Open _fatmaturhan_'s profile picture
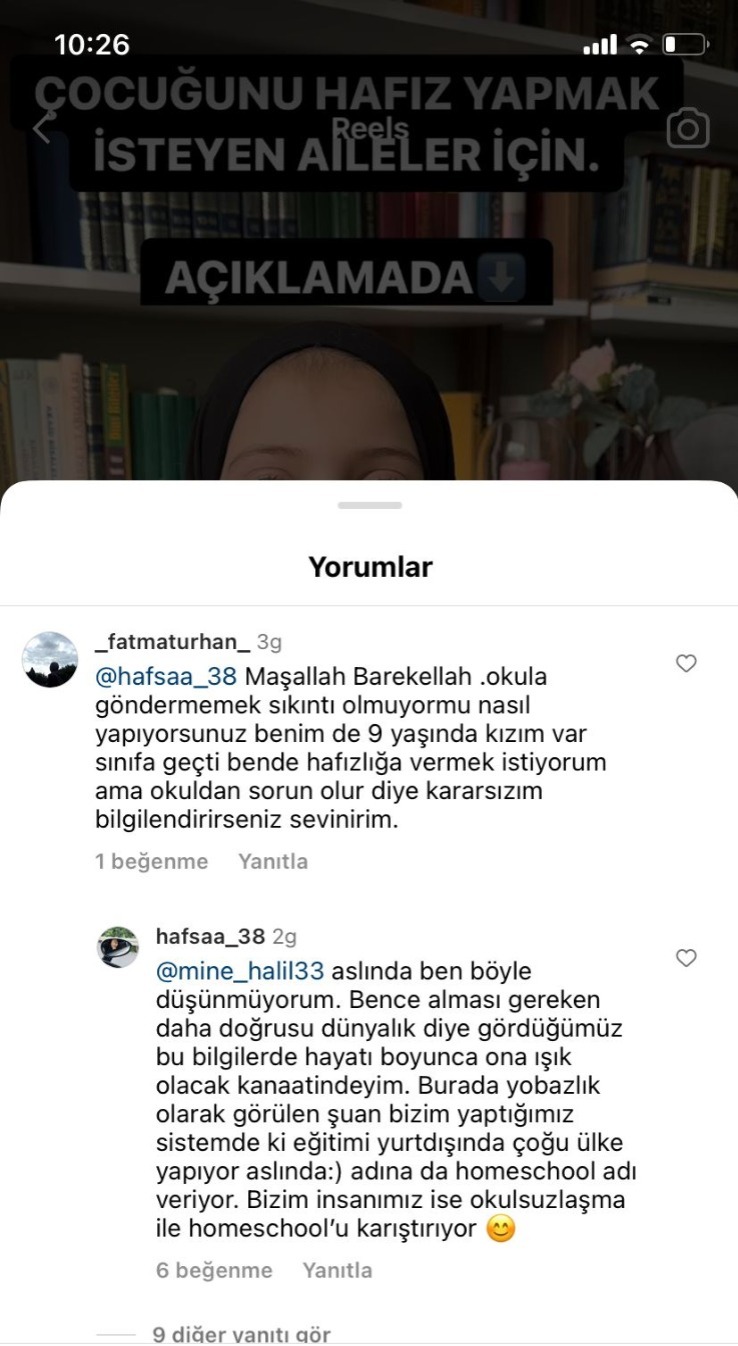Image resolution: width=738 pixels, height=1346 pixels. [50, 659]
